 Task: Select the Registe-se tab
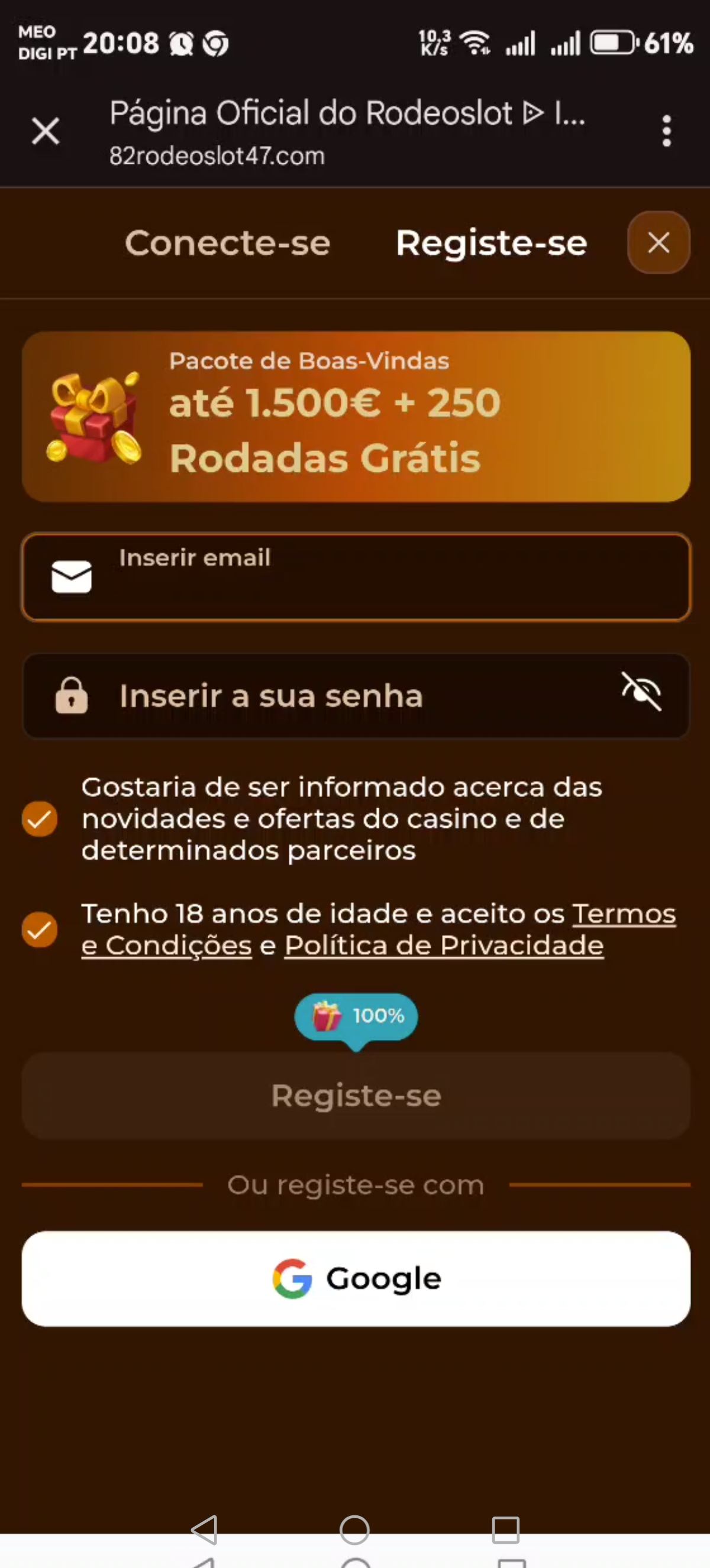pos(491,243)
